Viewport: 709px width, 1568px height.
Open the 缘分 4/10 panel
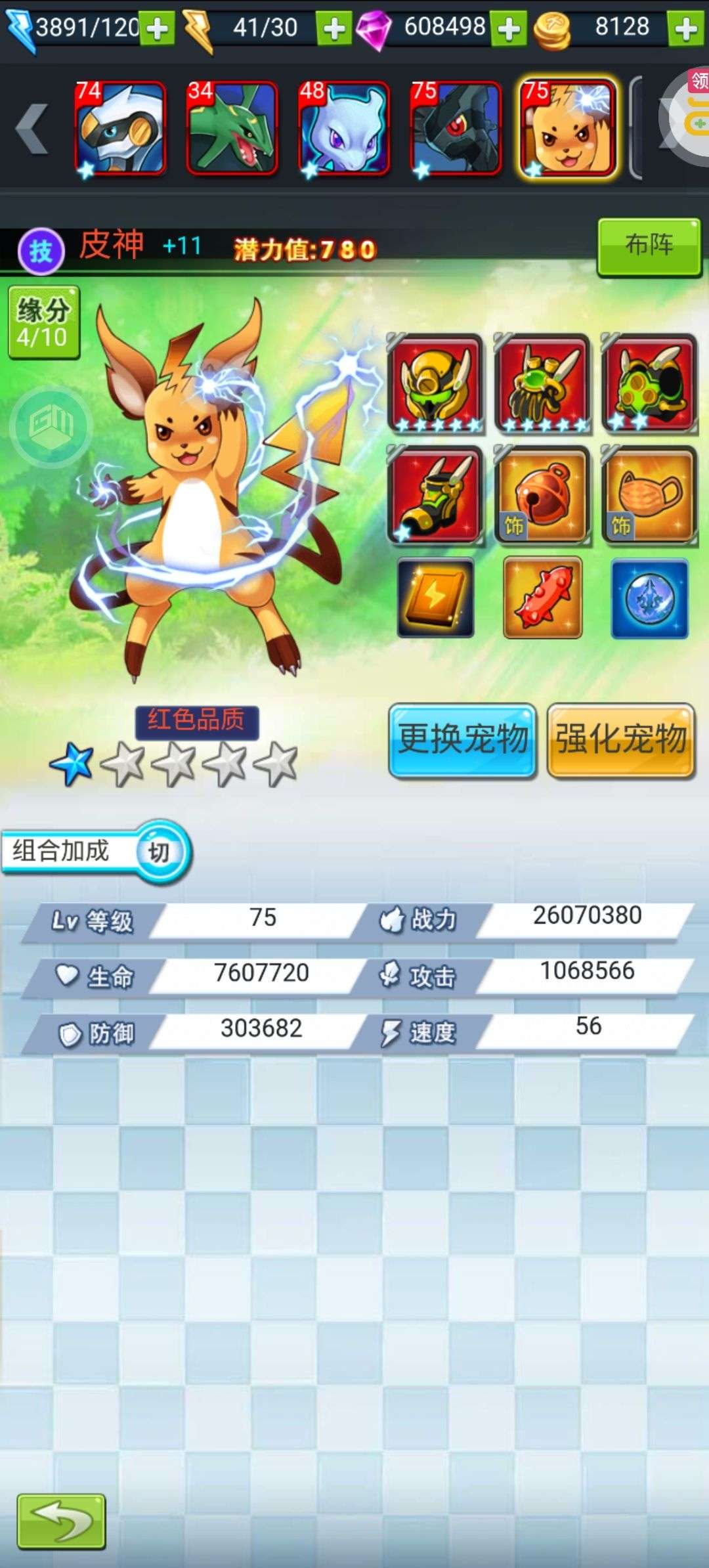43,322
